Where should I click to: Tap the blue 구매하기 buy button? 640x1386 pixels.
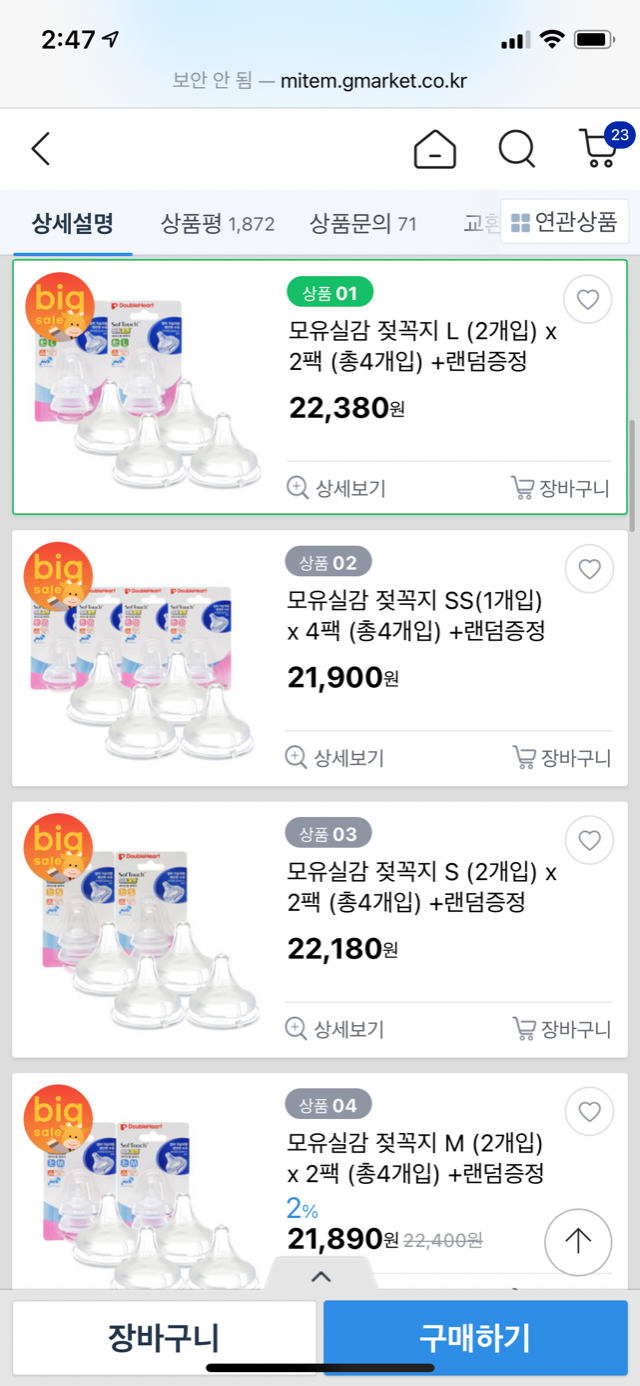click(x=475, y=1337)
